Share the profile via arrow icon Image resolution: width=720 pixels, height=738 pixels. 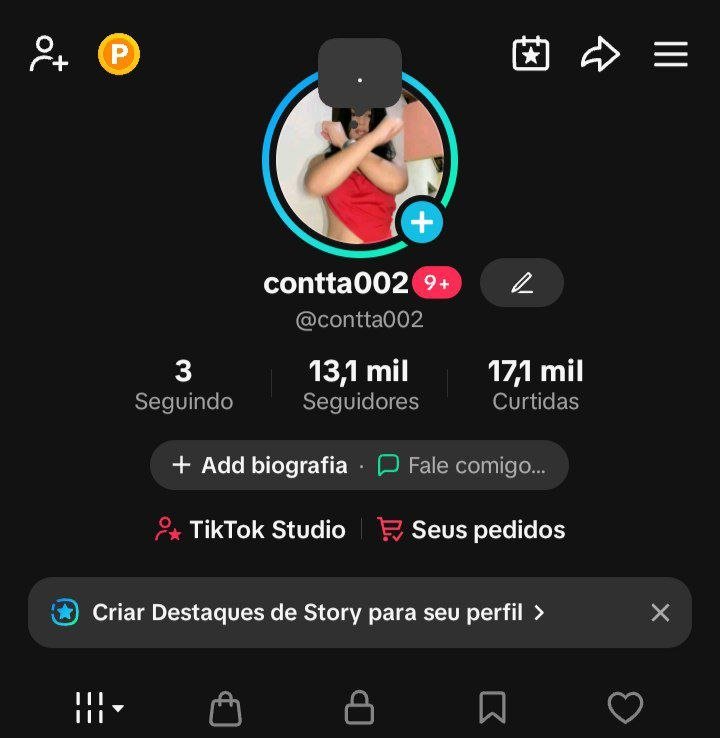[600, 54]
